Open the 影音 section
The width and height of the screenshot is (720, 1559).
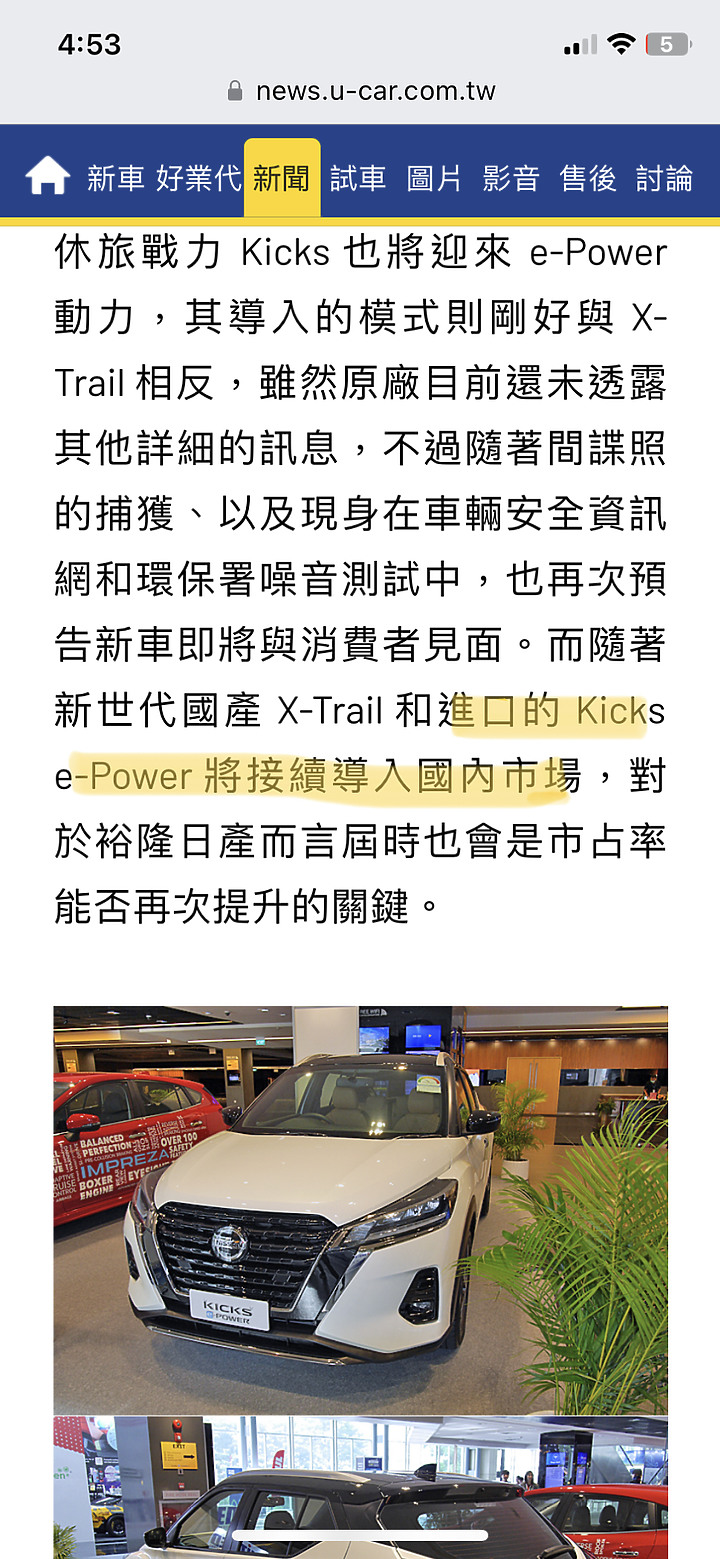[511, 179]
